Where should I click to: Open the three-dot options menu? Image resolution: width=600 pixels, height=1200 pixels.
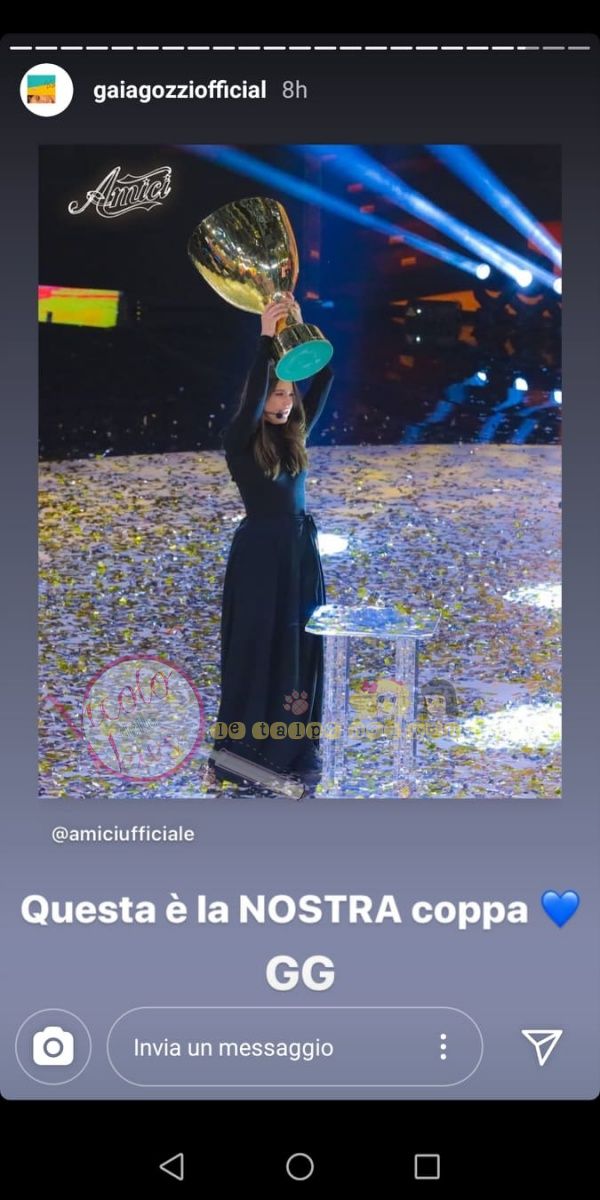click(x=442, y=1047)
